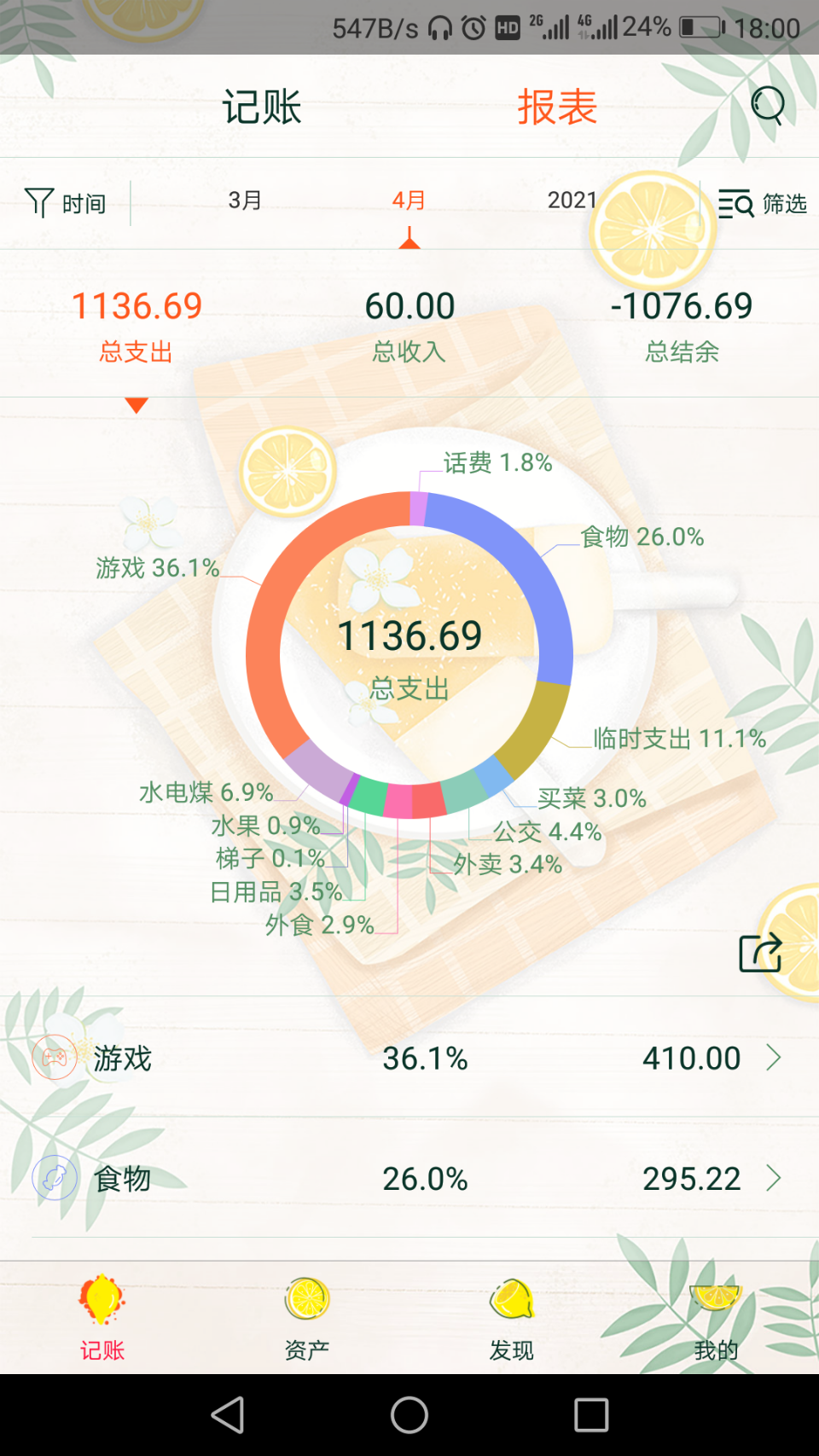Select 4月 in the month bar

409,200
